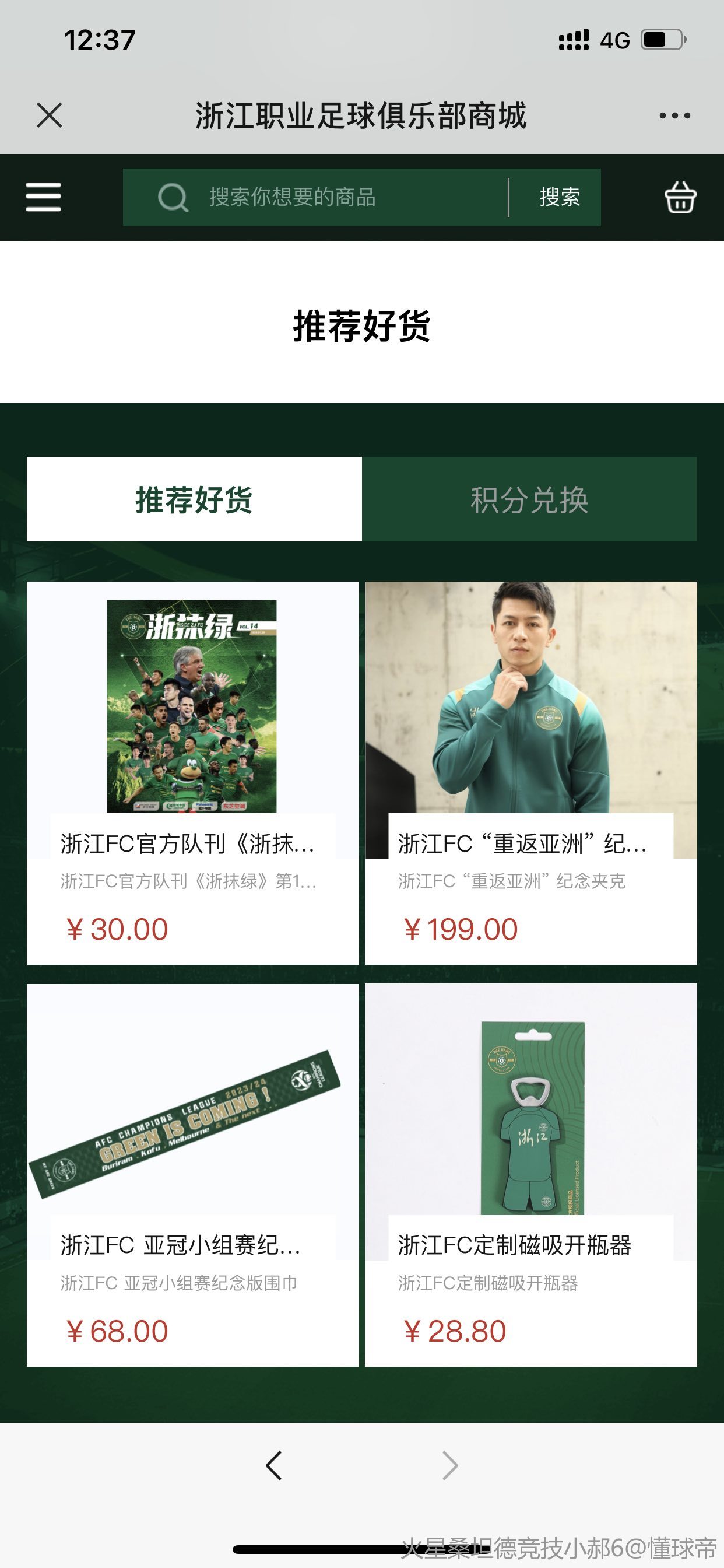The width and height of the screenshot is (724, 1568).
Task: Focus the 搜索你想要的商品 search field
Action: 329,197
